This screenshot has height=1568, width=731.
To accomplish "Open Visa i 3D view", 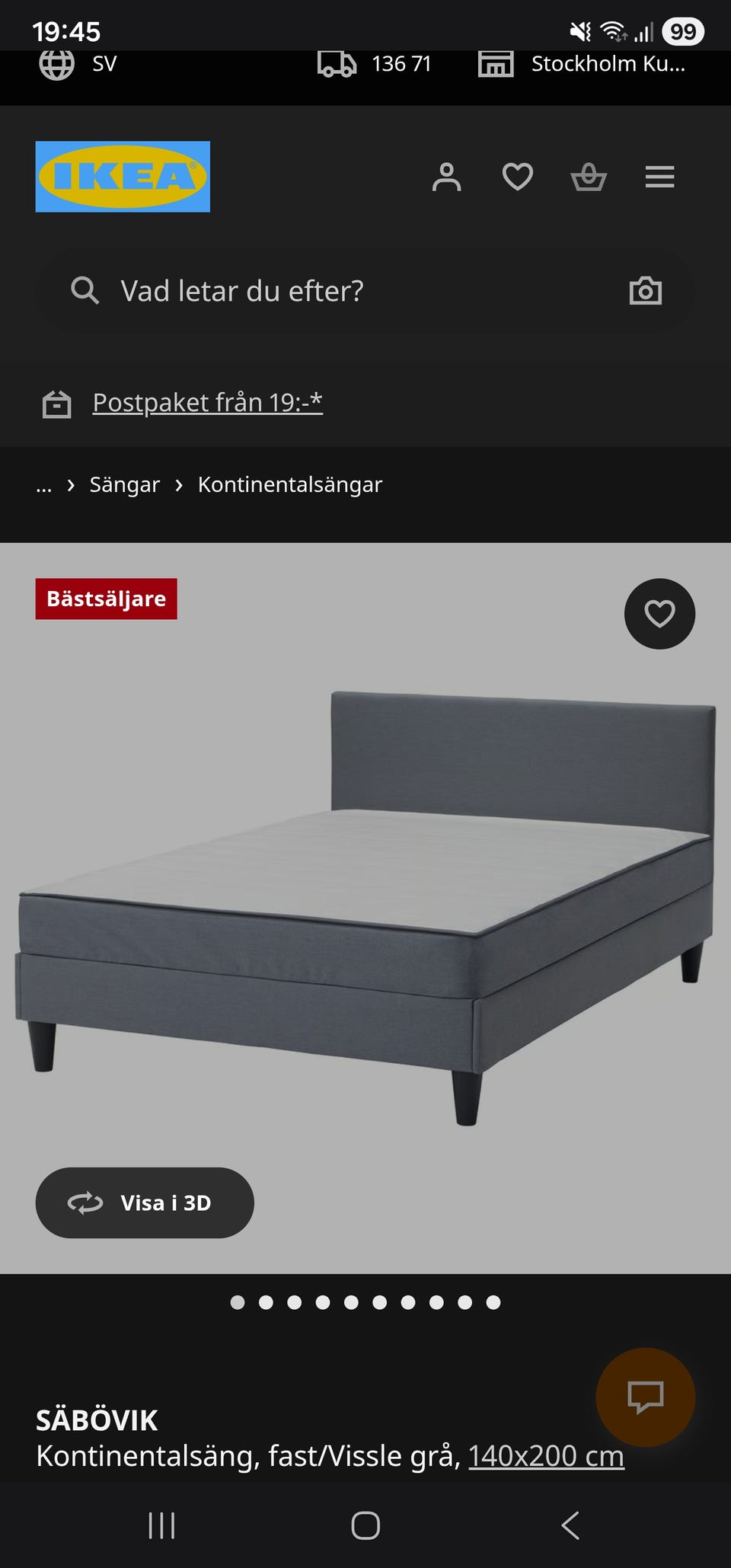I will pos(145,1203).
